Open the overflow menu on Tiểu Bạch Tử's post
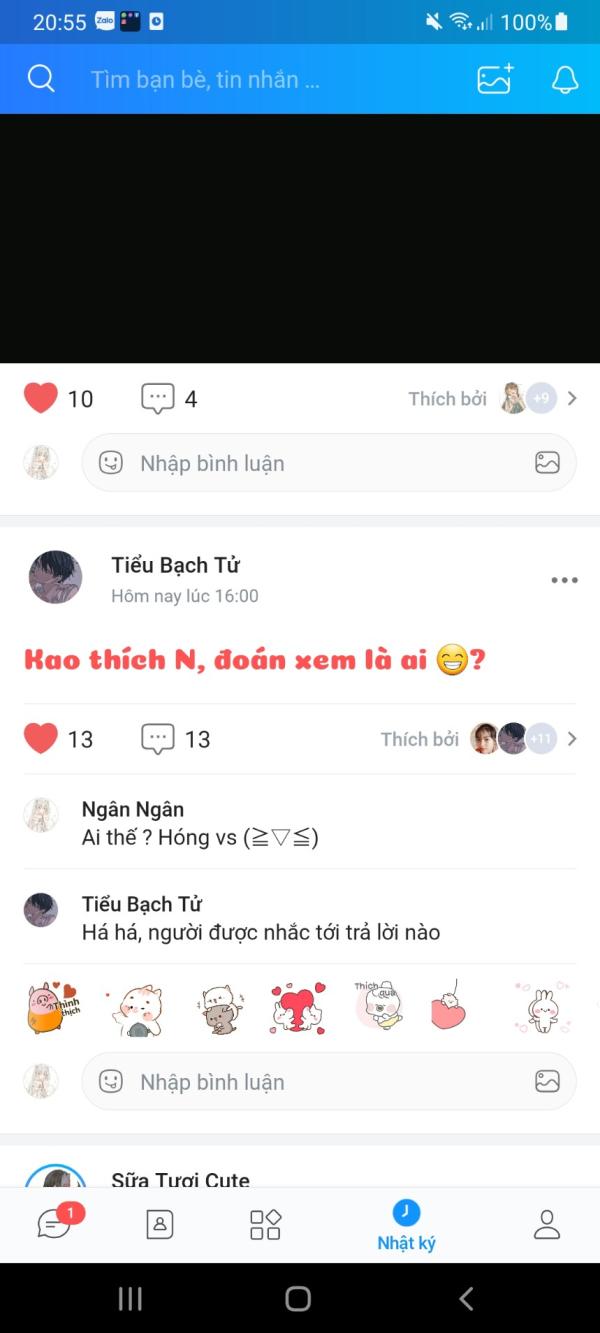 564,580
